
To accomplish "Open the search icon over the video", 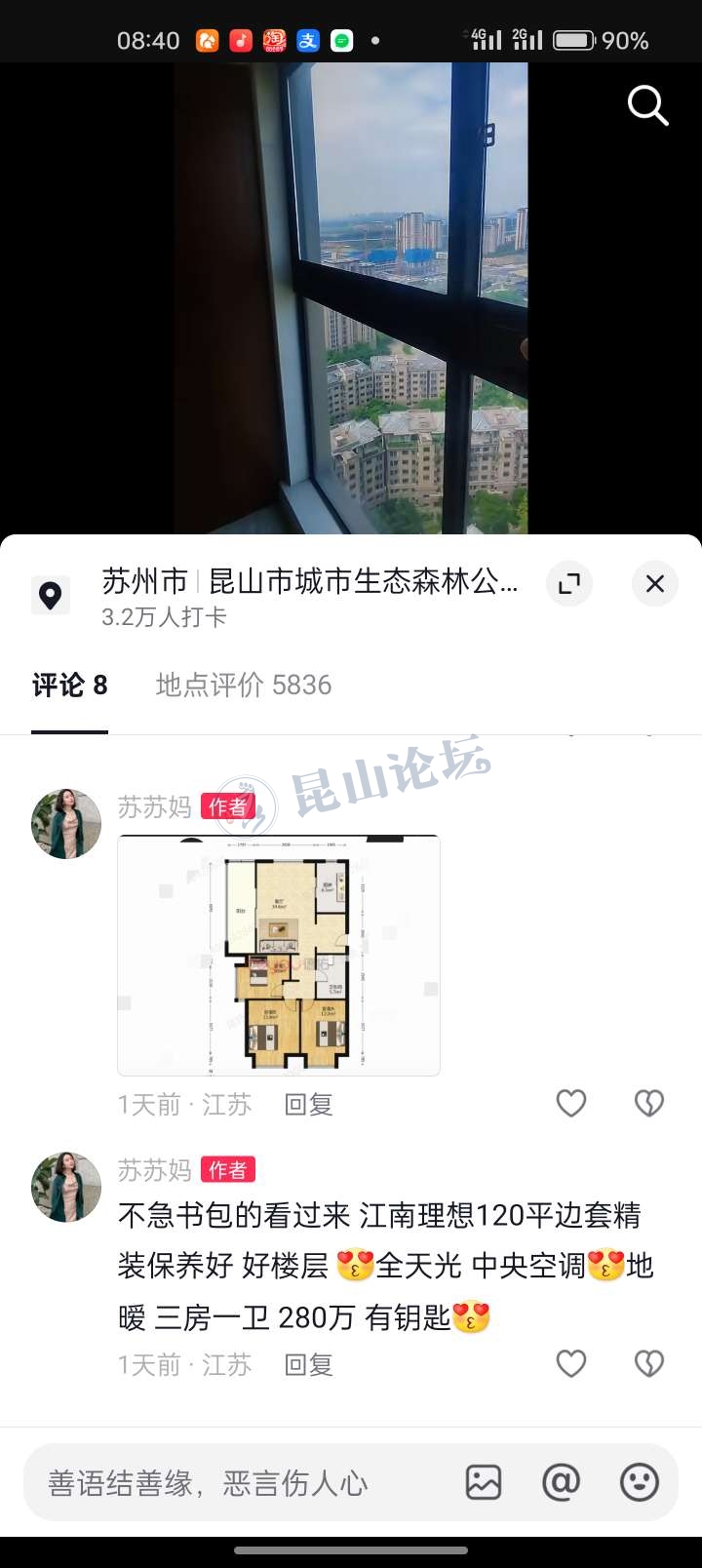I will 647,105.
